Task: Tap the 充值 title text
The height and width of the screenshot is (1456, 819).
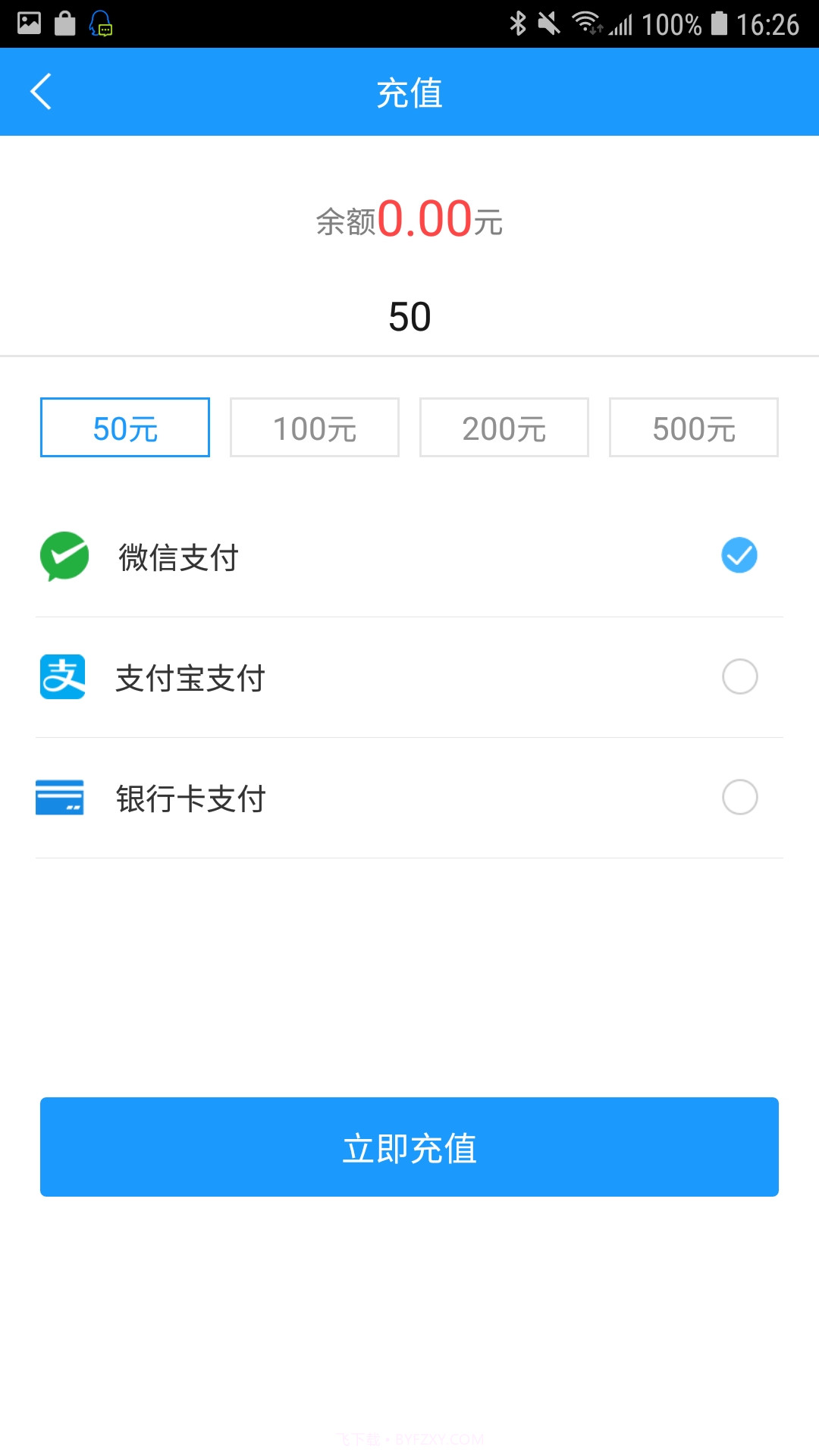Action: coord(409,91)
